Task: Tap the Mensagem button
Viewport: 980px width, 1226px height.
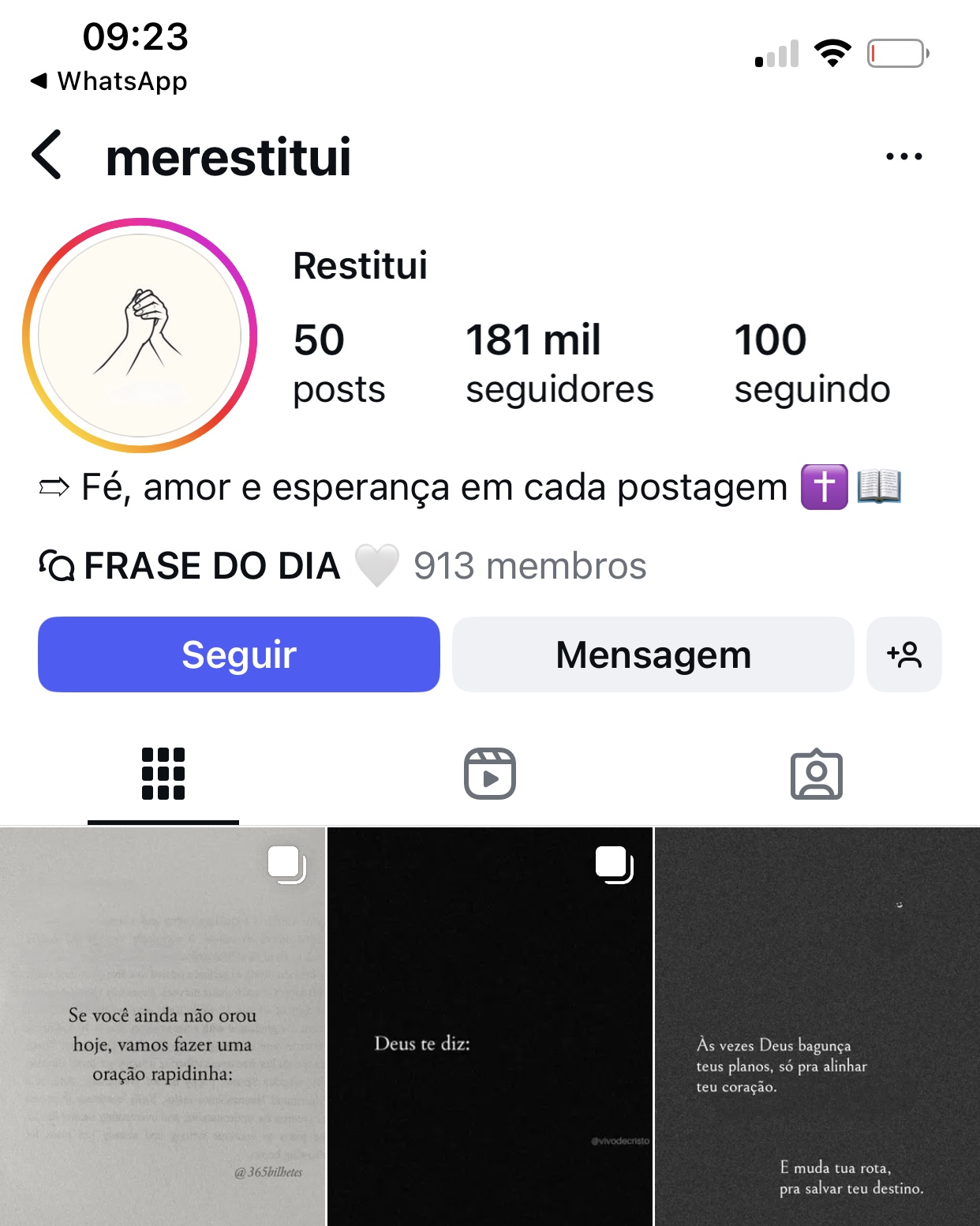Action: pyautogui.click(x=652, y=654)
